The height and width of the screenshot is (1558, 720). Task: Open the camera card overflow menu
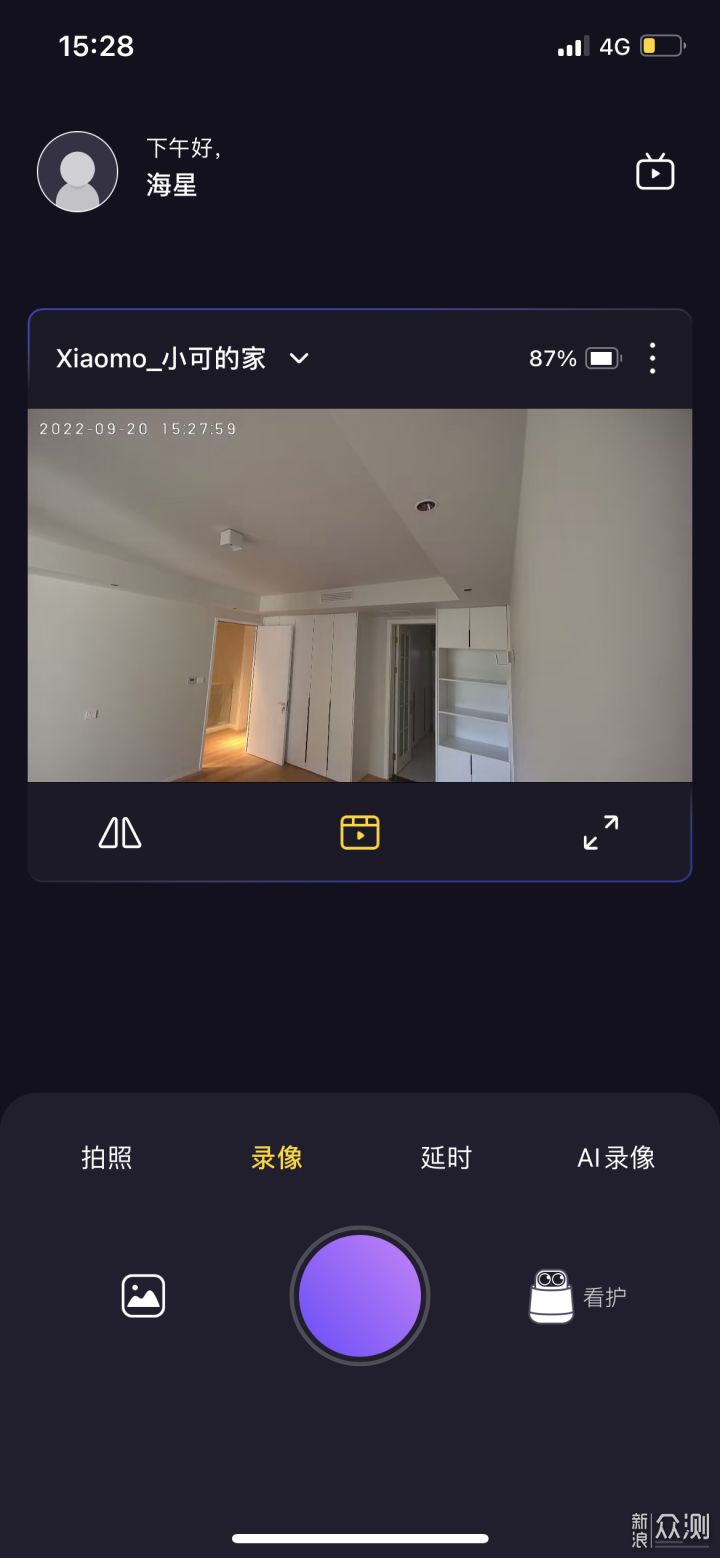[652, 358]
